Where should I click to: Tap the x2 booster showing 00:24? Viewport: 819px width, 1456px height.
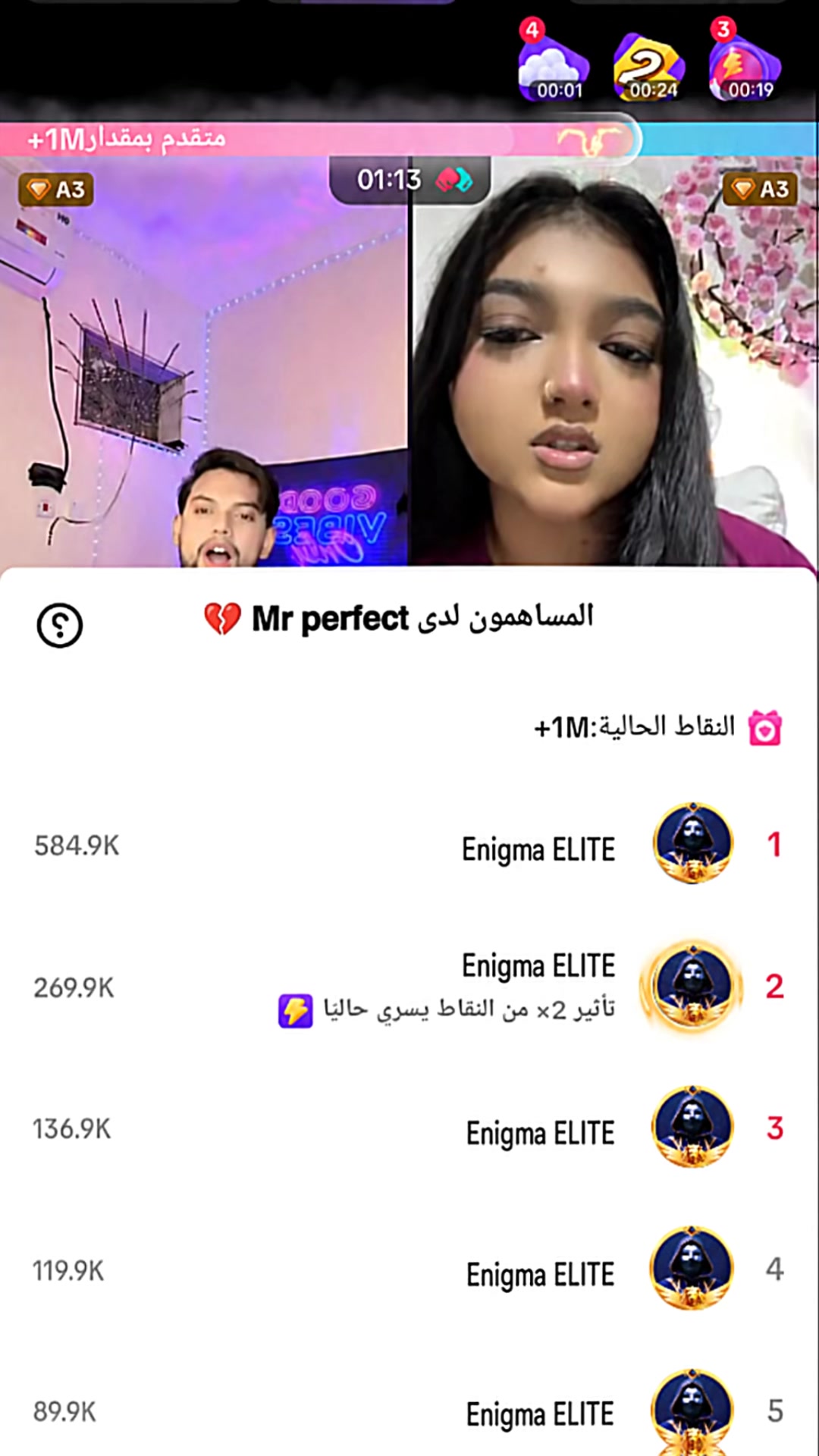pyautogui.click(x=650, y=67)
